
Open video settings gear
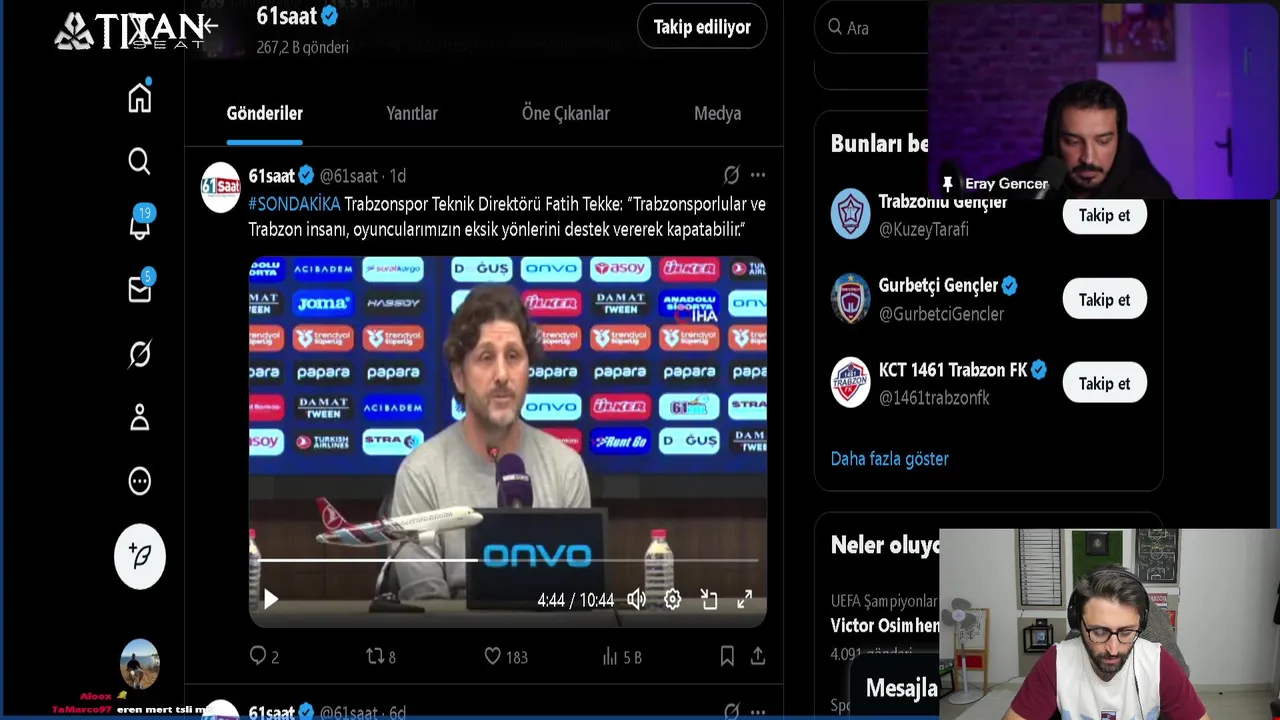pyautogui.click(x=672, y=599)
